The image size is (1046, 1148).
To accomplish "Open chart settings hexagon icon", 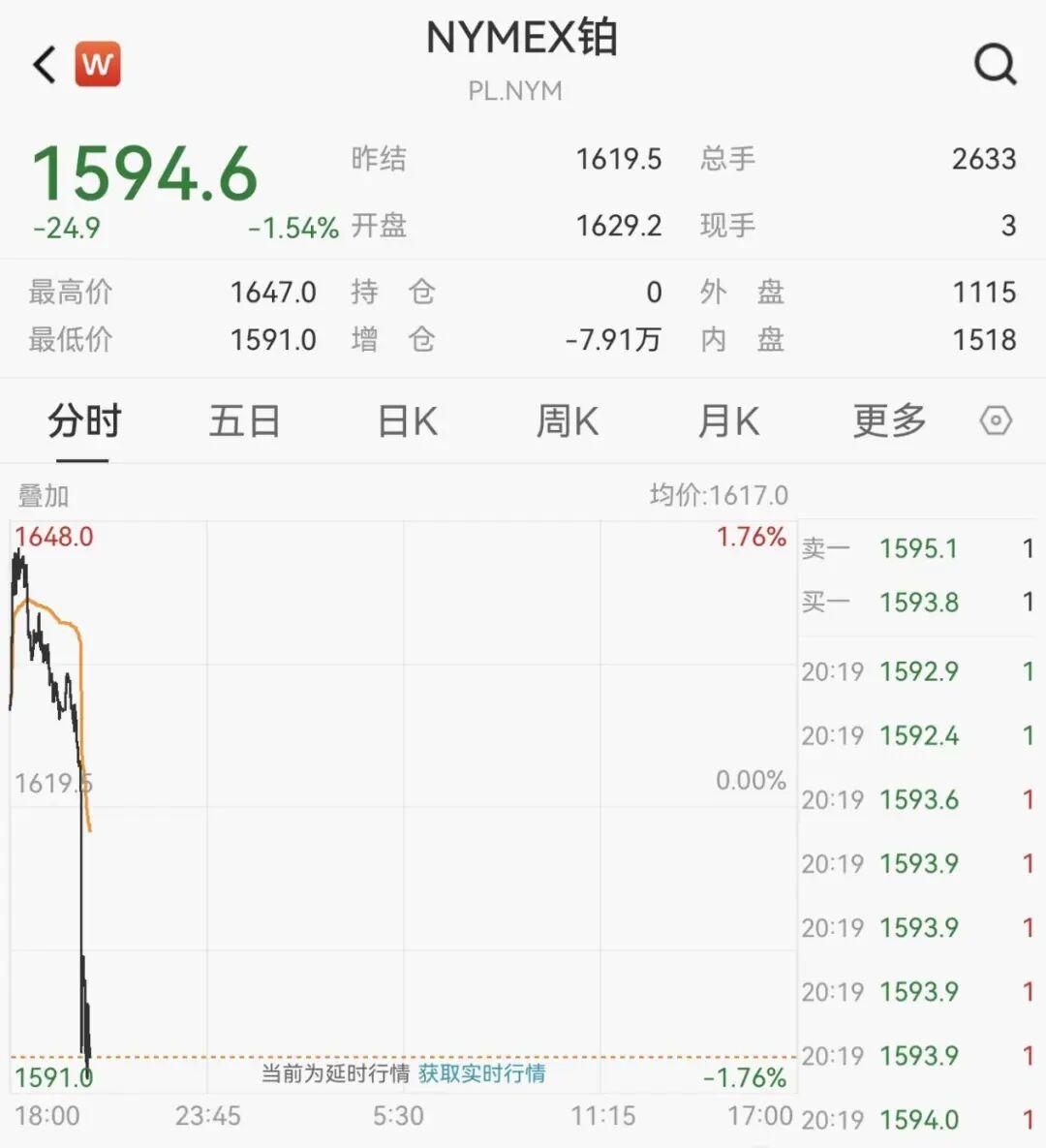I will [x=996, y=421].
